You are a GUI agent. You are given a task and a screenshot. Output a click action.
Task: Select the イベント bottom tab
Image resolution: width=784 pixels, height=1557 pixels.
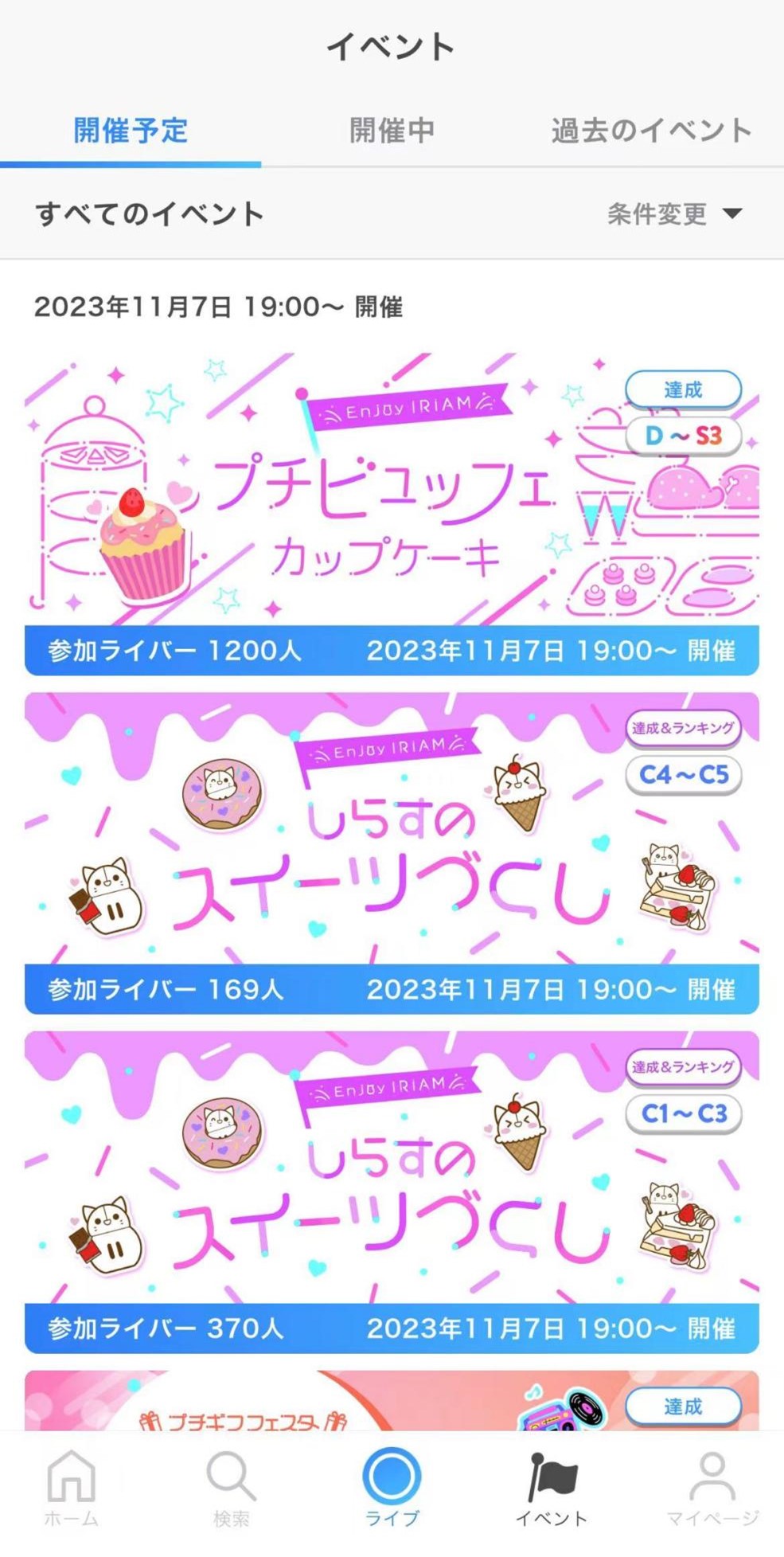tap(552, 1489)
